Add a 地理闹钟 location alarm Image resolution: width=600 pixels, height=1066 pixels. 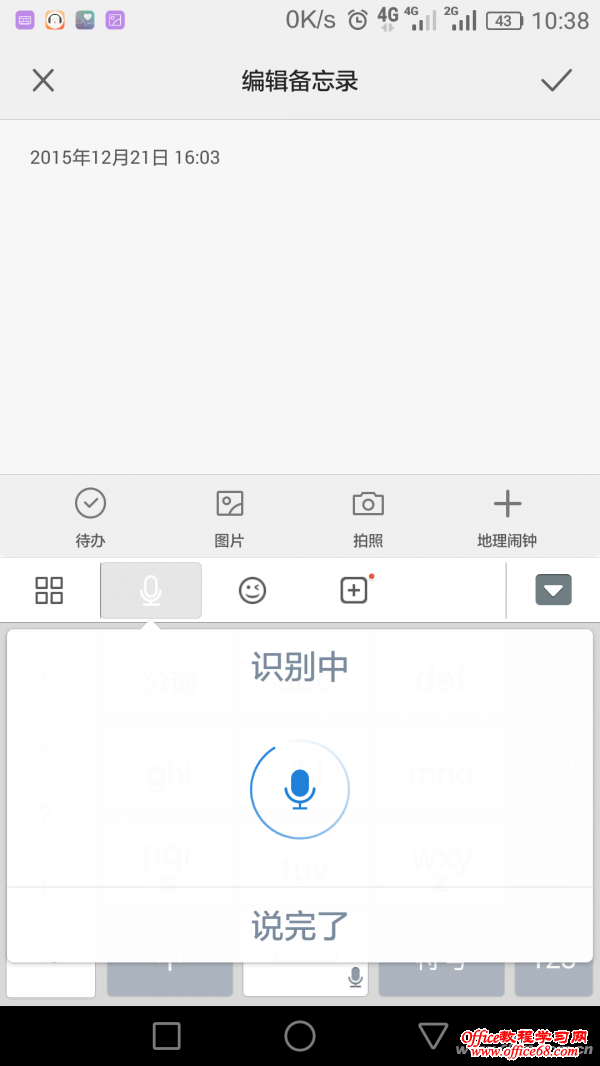pyautogui.click(x=507, y=515)
